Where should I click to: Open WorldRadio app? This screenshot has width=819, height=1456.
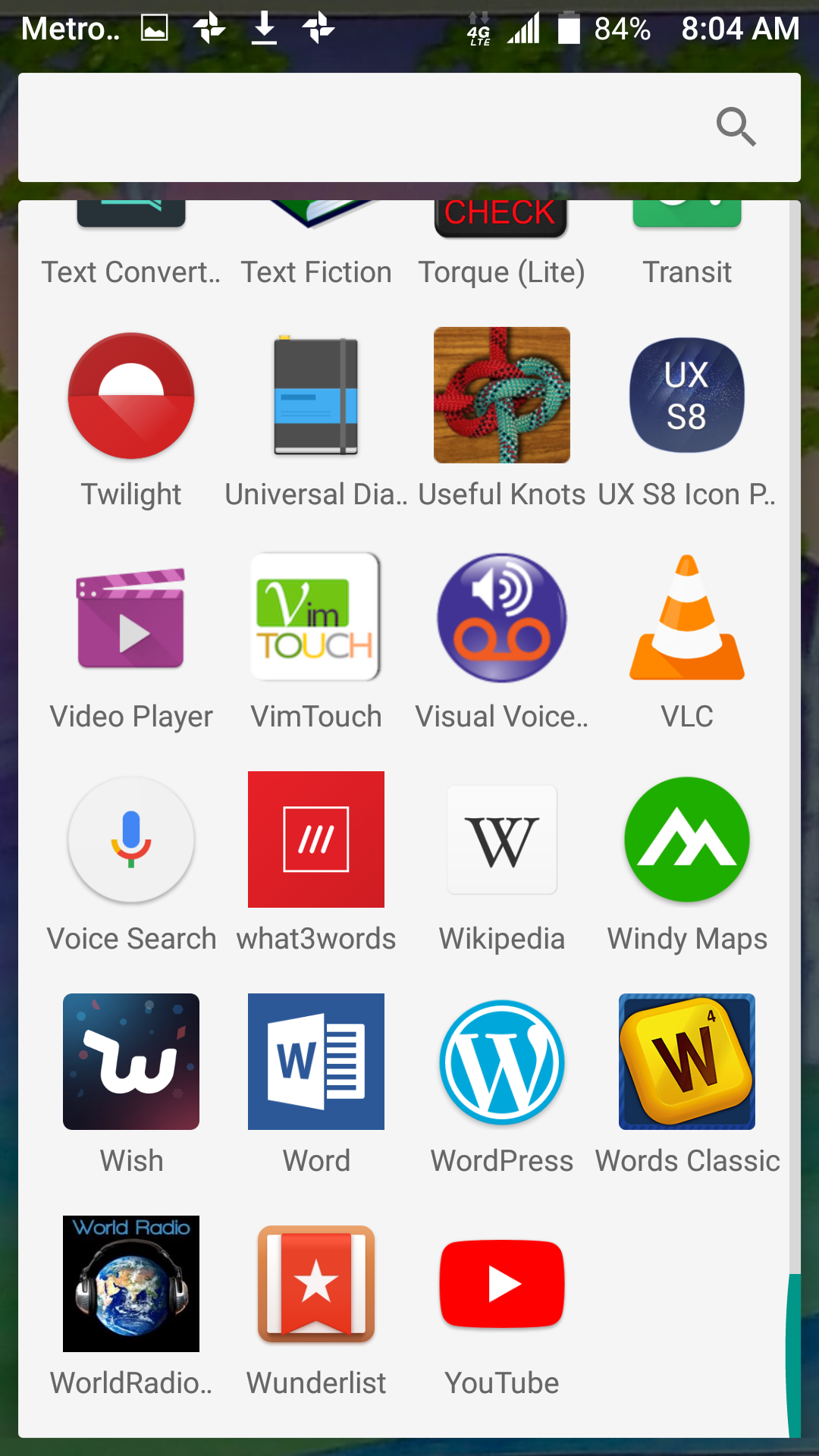point(131,1284)
